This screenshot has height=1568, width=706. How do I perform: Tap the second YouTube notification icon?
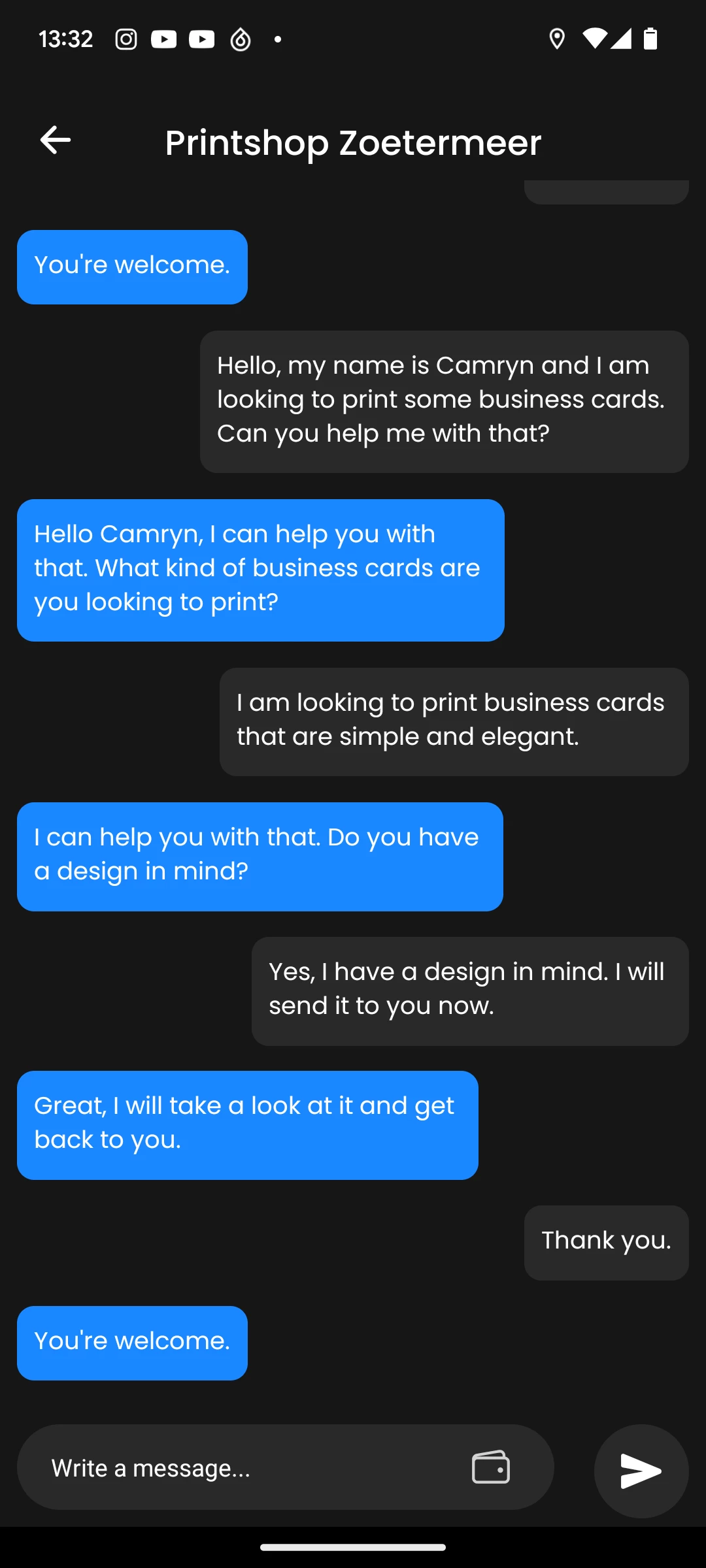202,39
